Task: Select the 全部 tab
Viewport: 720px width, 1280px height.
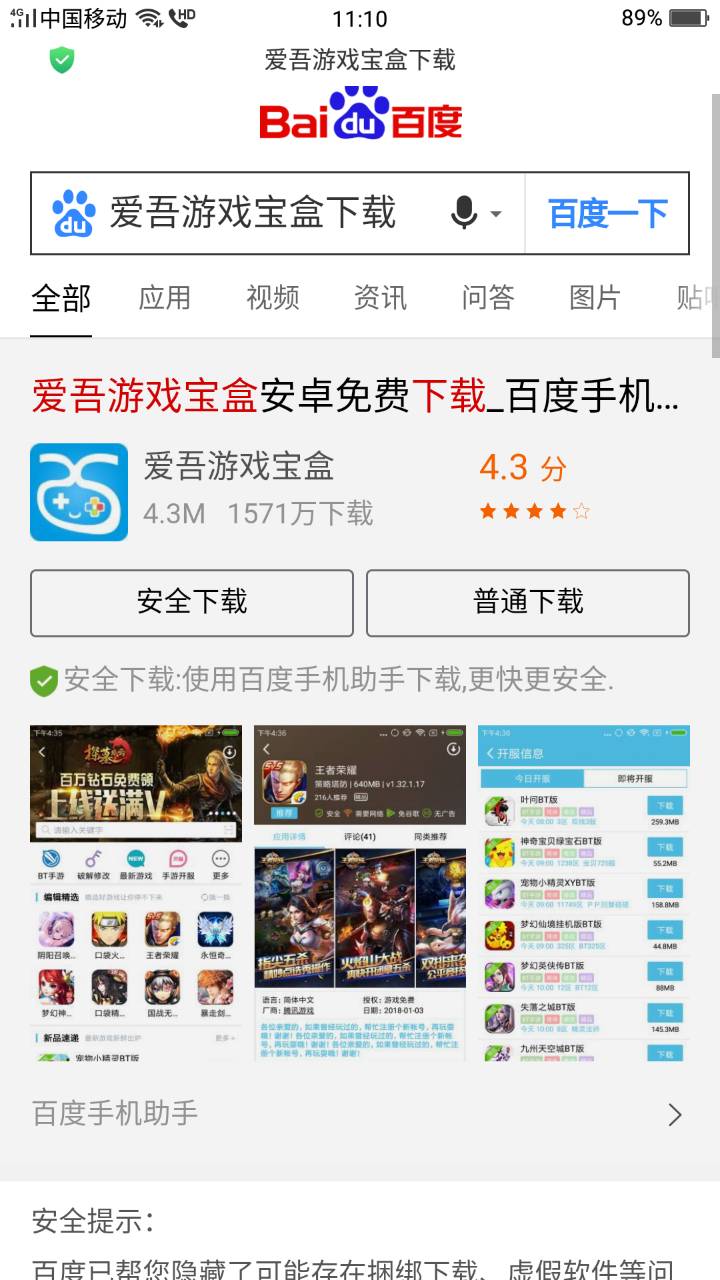Action: [x=61, y=297]
